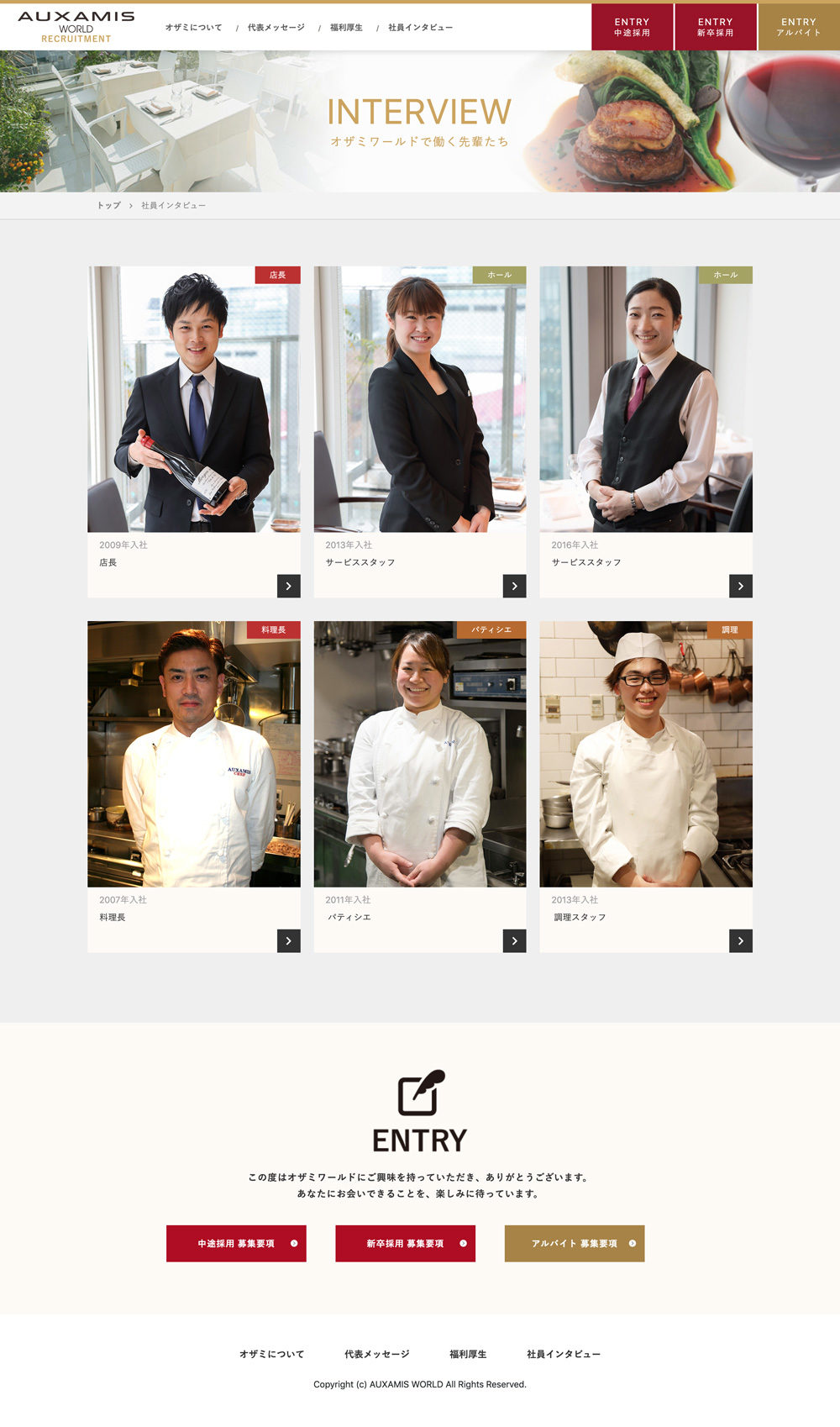Open the 2013年入社 サービススタッフ interview card
The height and width of the screenshot is (1427, 840).
click(420, 431)
